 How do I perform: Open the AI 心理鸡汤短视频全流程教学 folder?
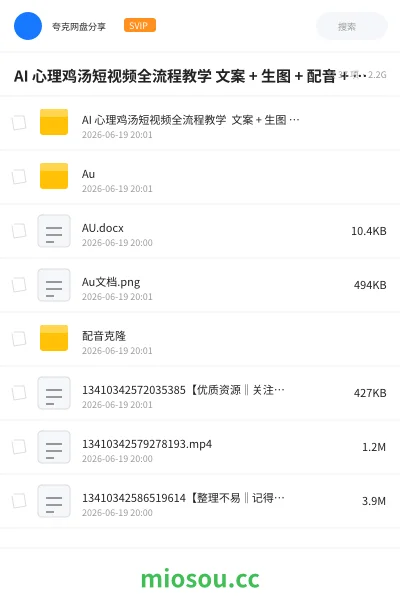200,123
